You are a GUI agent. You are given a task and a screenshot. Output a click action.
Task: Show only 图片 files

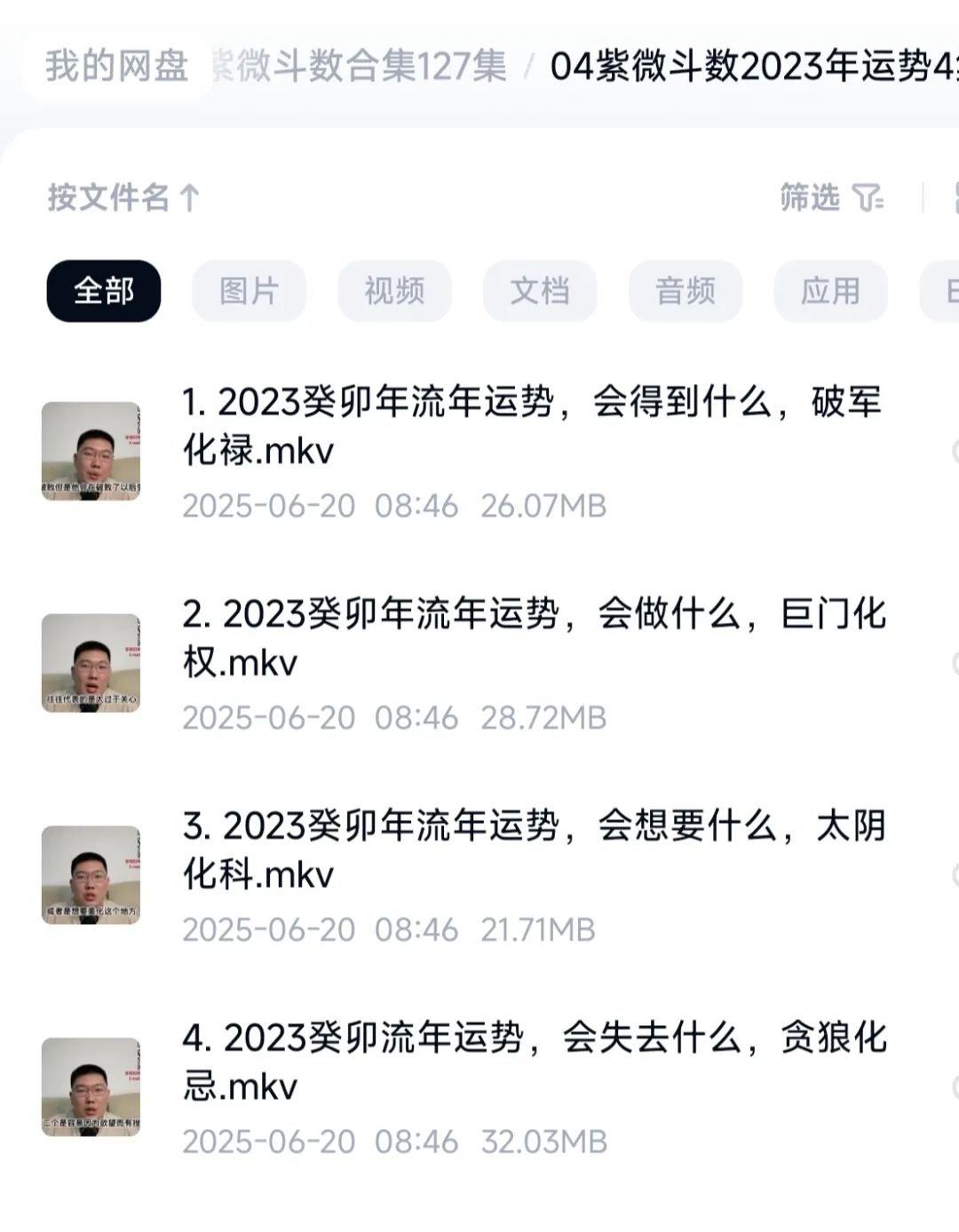[250, 291]
